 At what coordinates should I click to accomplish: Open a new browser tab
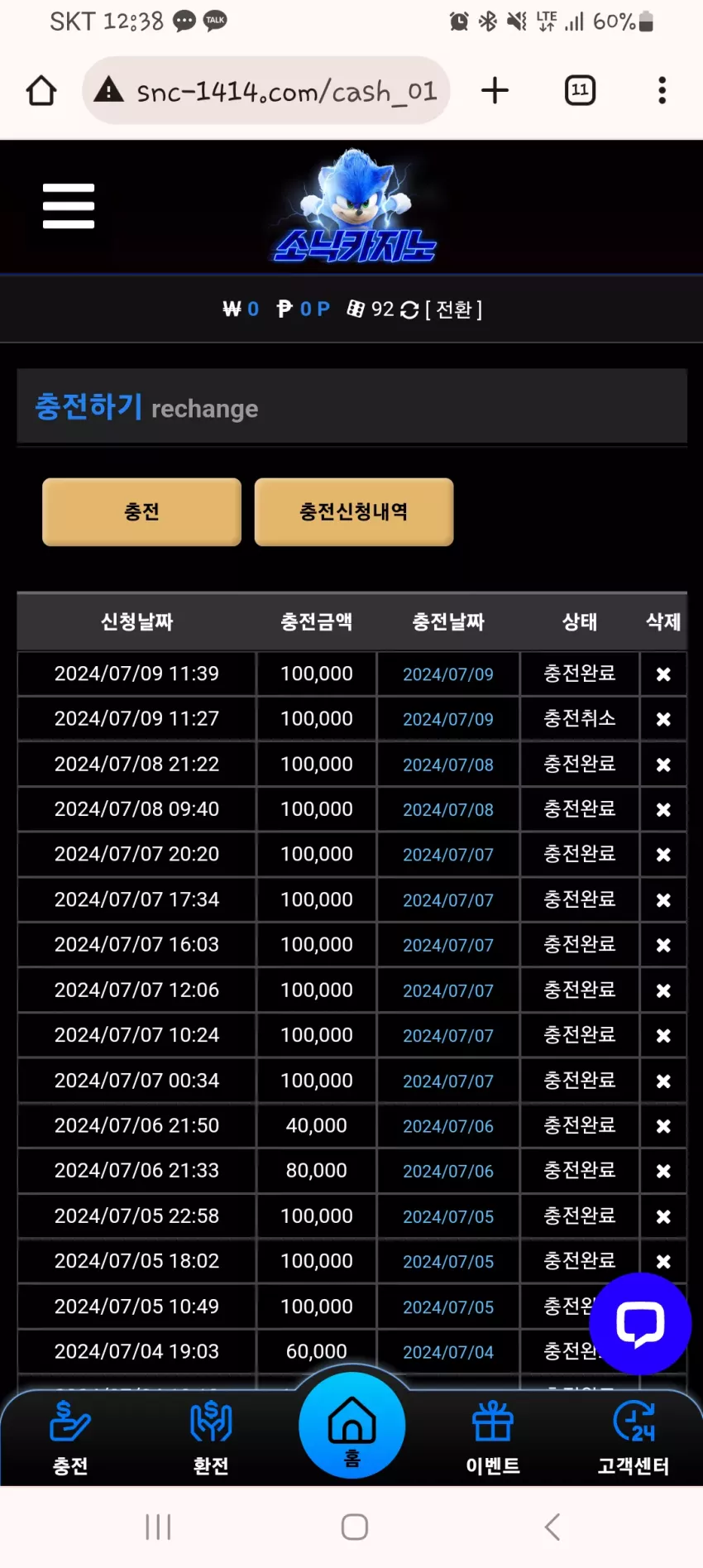(x=495, y=90)
